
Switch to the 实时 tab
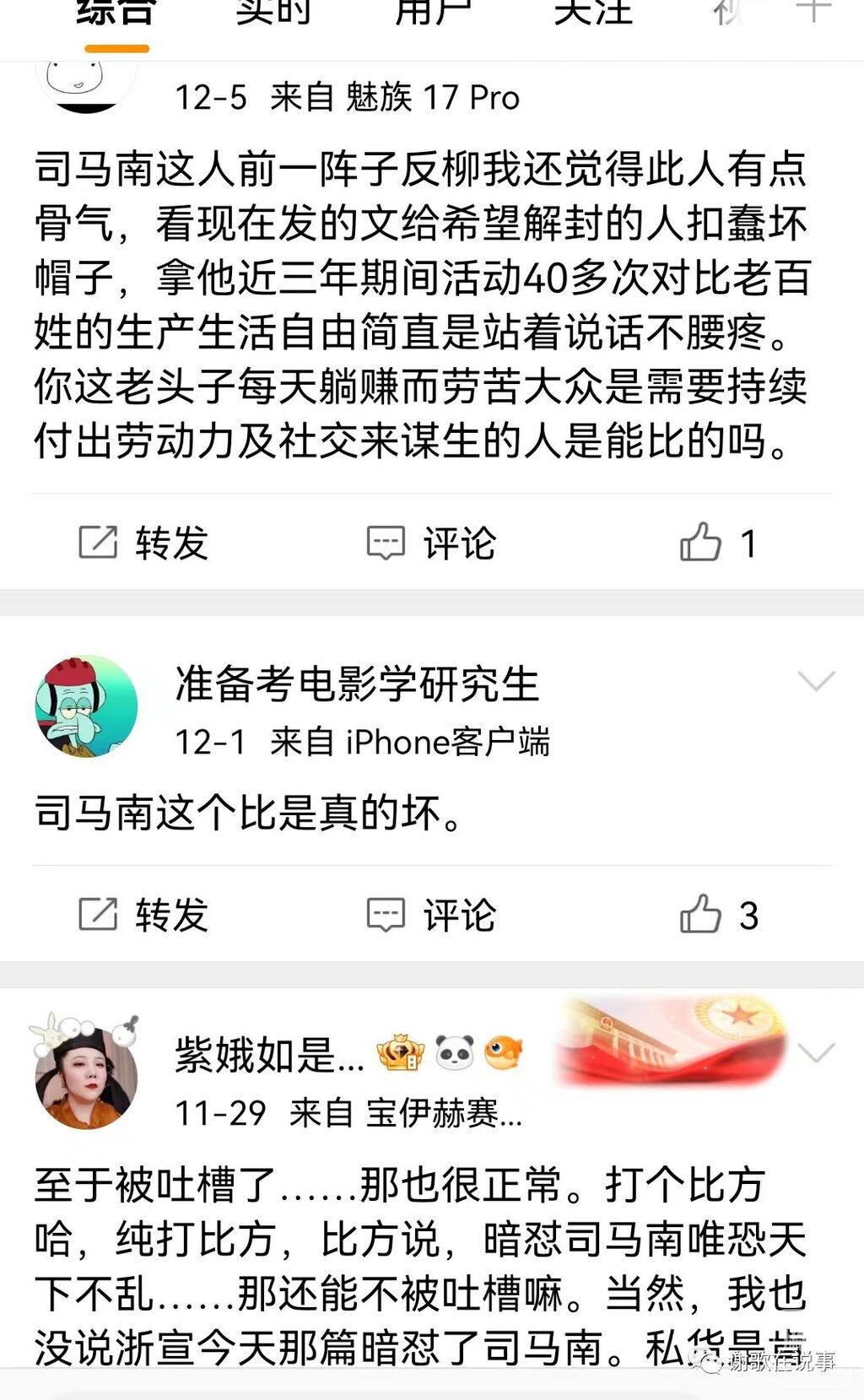tap(273, 14)
